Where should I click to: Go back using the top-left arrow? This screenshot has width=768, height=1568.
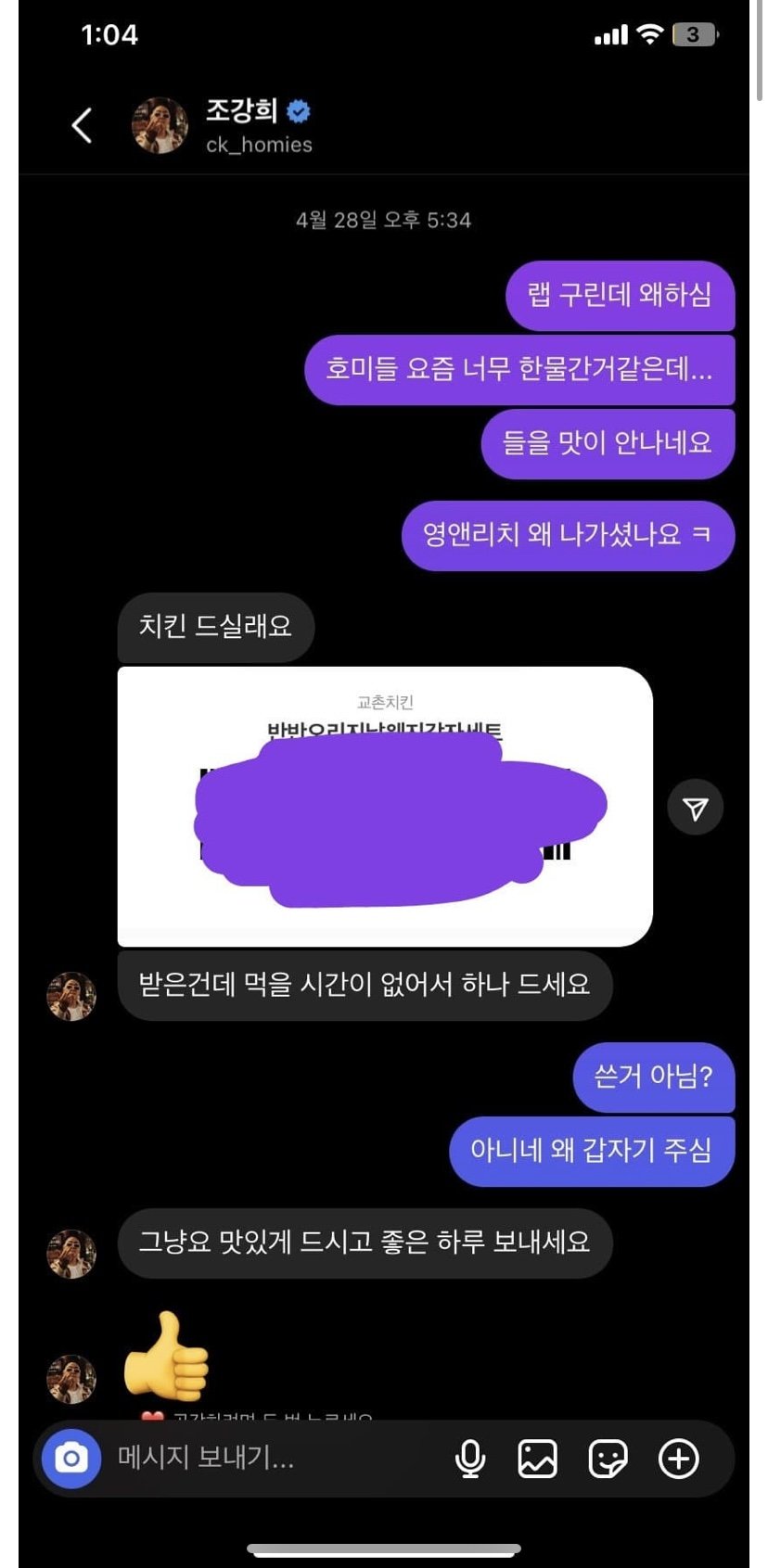pos(83,125)
